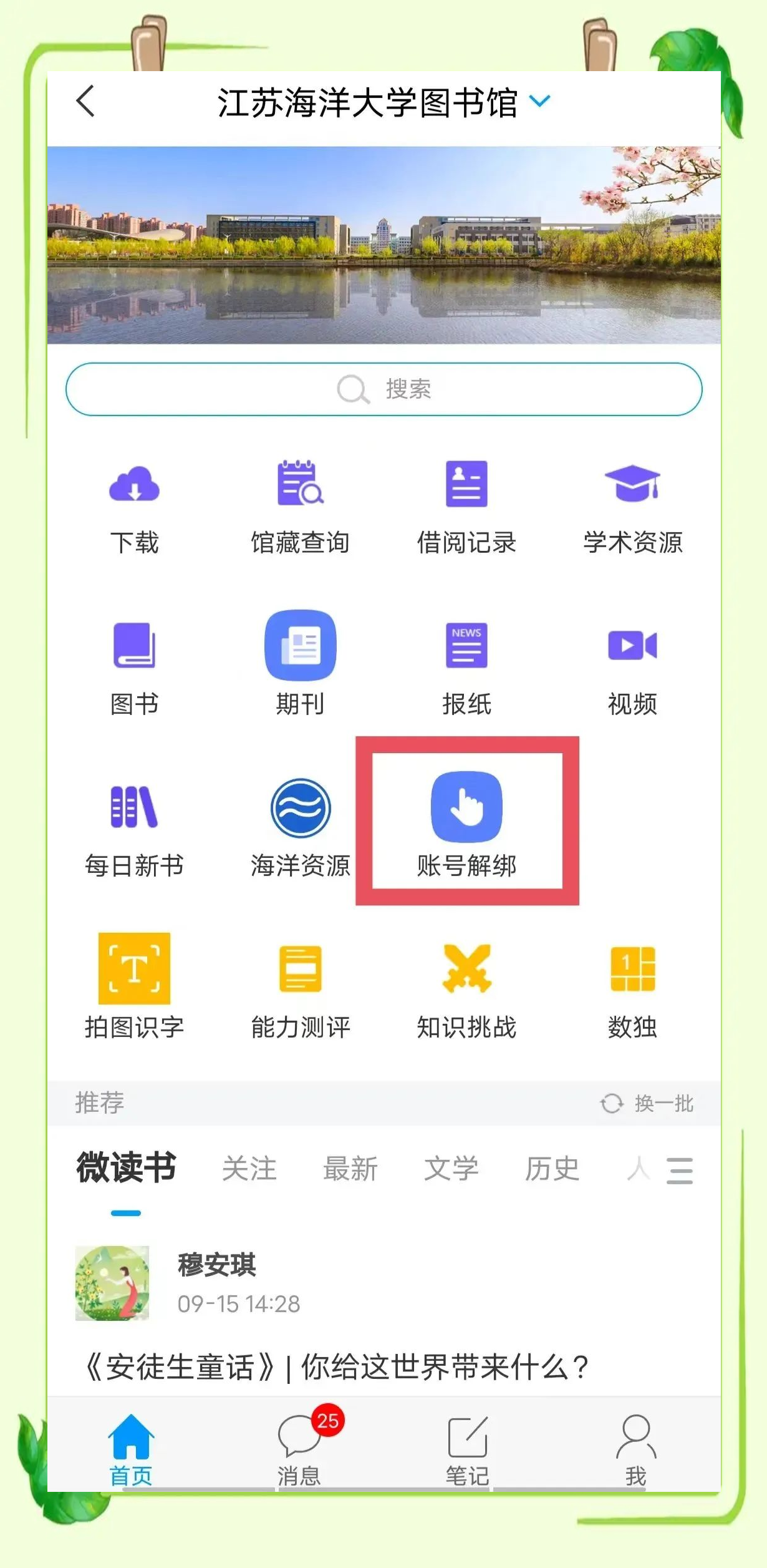Go back using the top-left arrow

click(85, 101)
